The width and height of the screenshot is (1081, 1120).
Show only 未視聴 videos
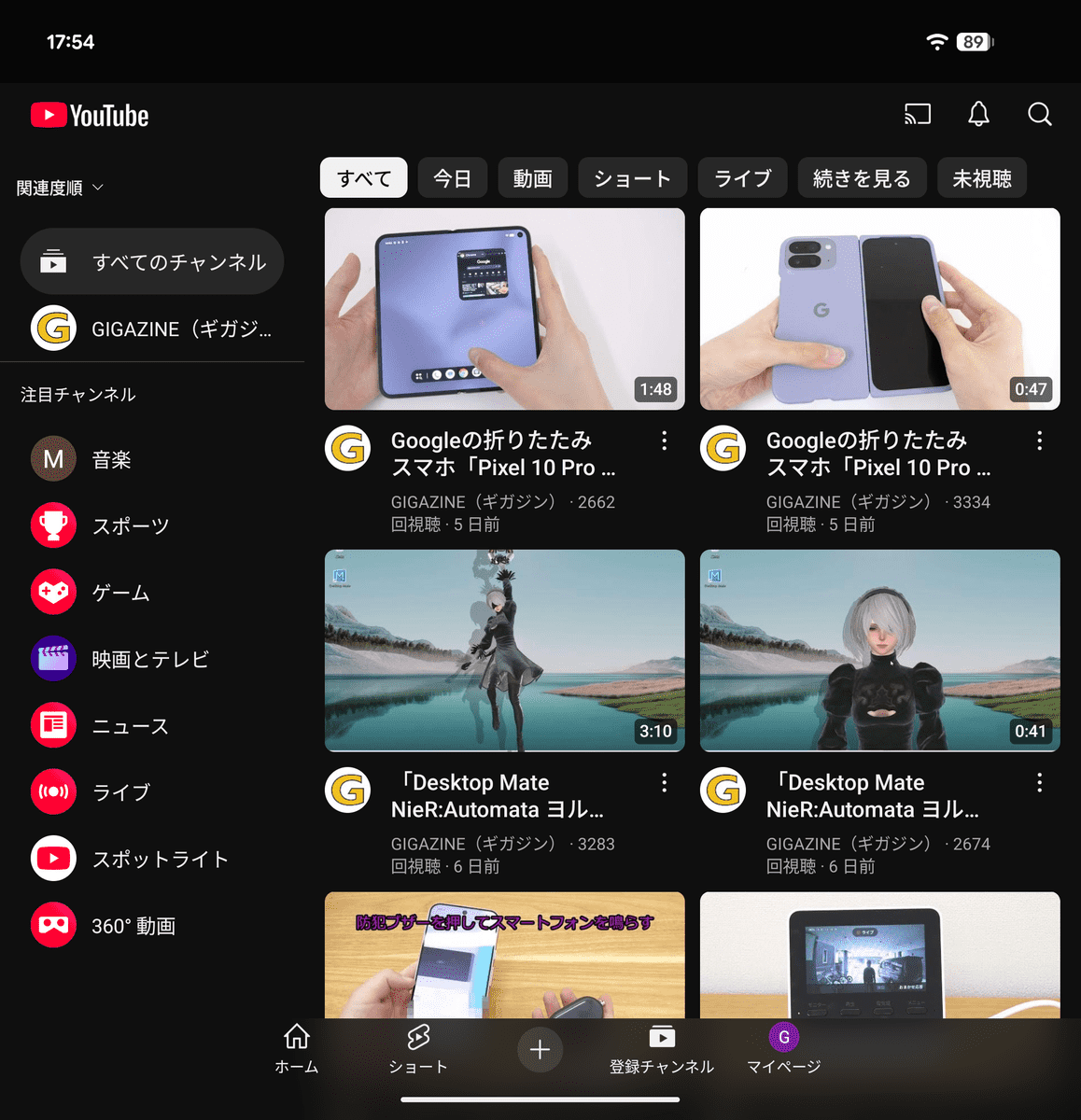pos(981,178)
